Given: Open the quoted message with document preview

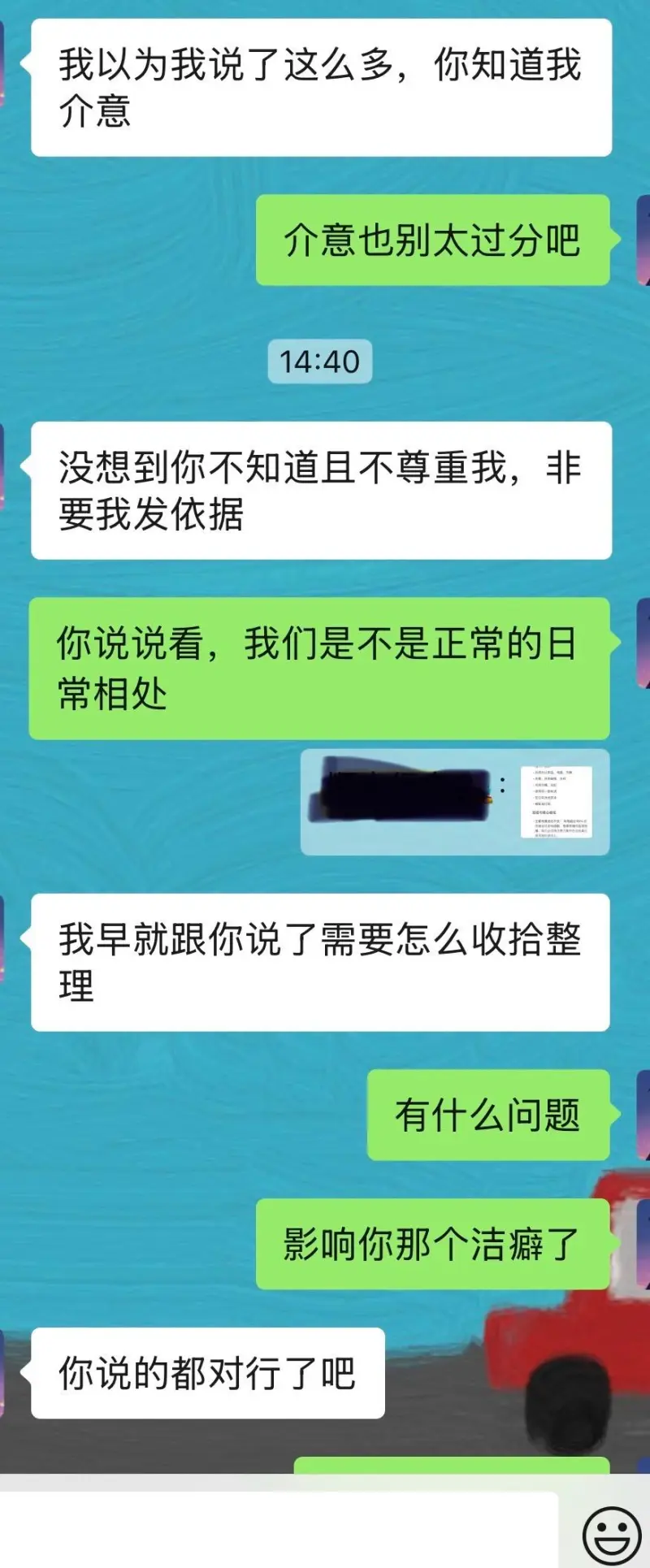Looking at the screenshot, I should pyautogui.click(x=455, y=801).
